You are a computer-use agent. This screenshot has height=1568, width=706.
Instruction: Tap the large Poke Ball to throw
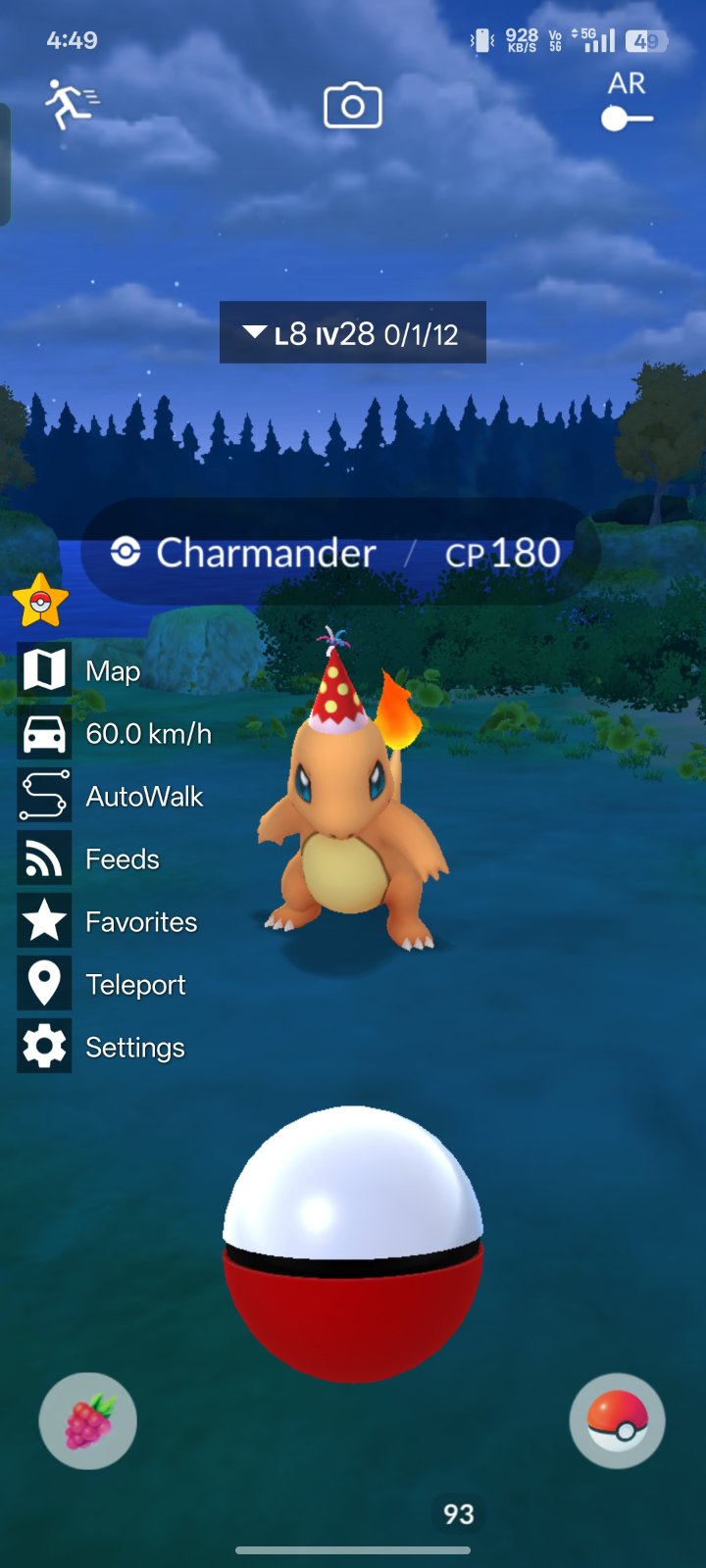pyautogui.click(x=353, y=1245)
